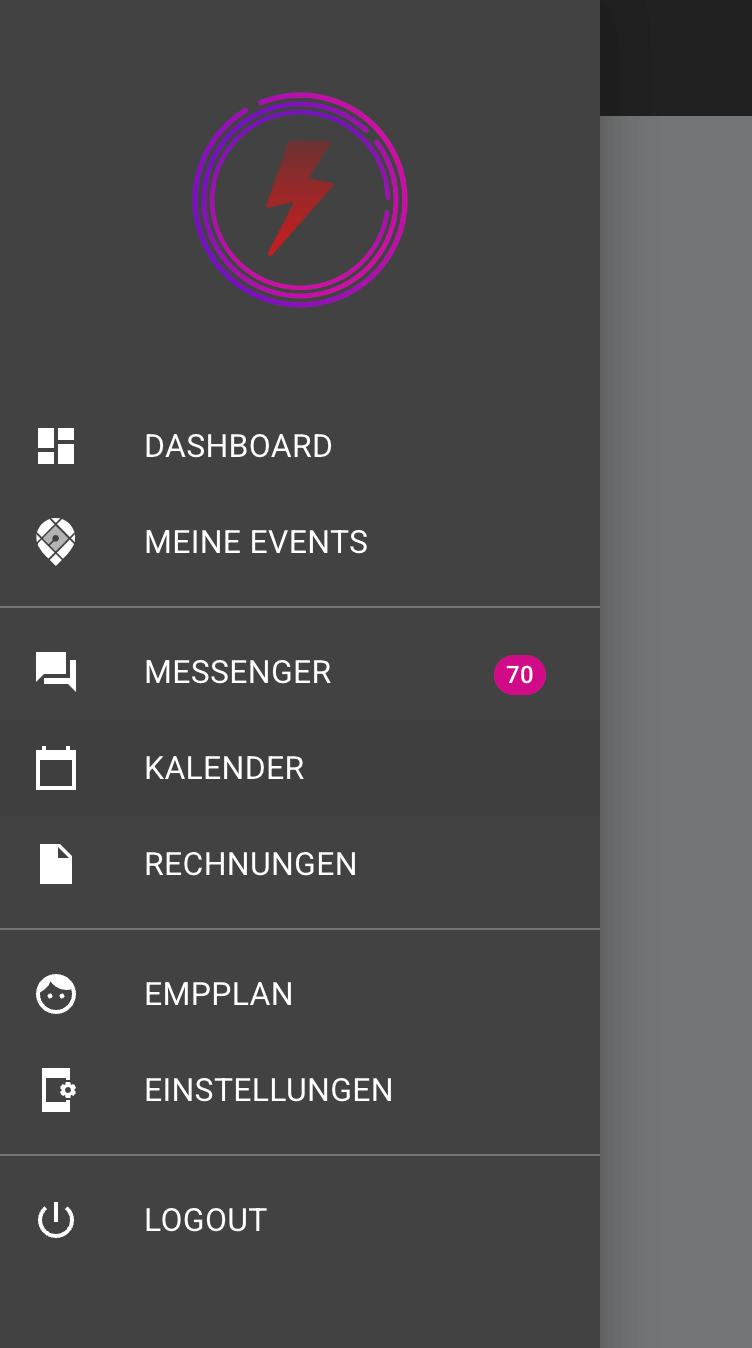752x1348 pixels.
Task: Tap the Empplan menu item
Action: click(x=300, y=994)
